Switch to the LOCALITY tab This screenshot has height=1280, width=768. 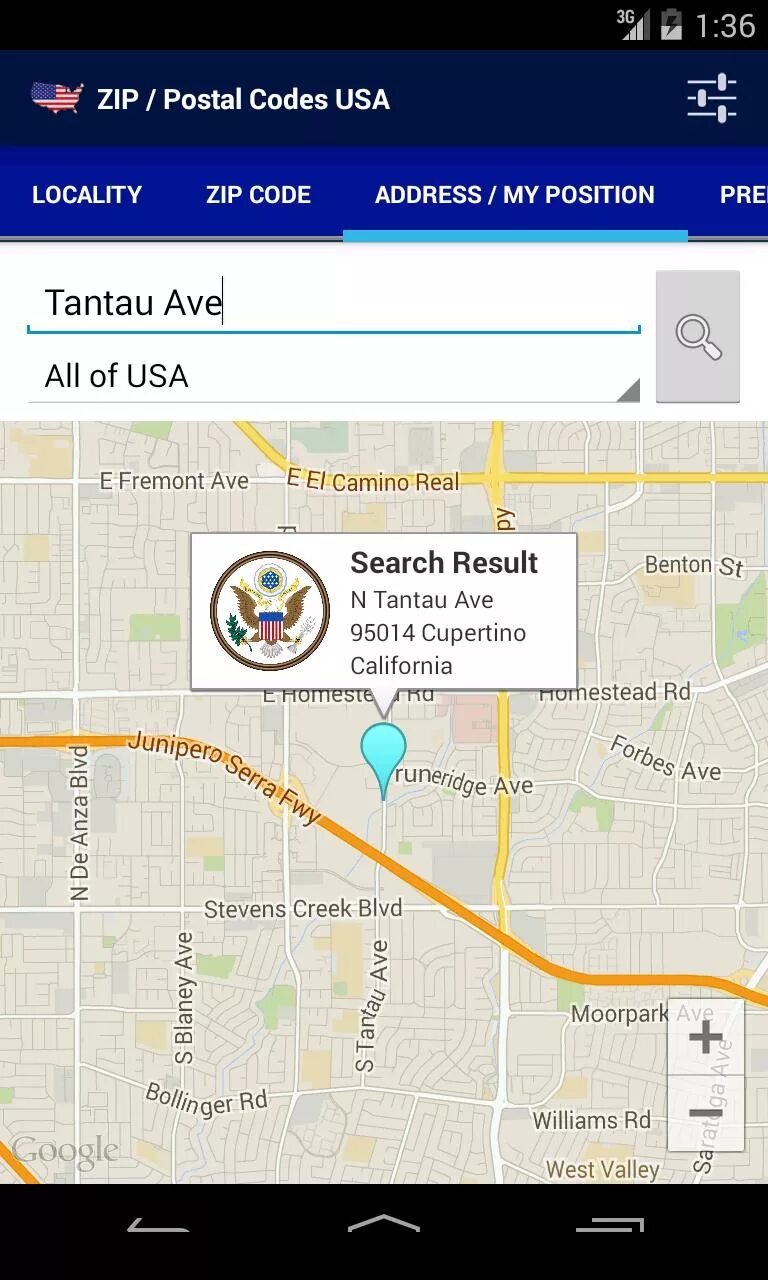(x=87, y=195)
